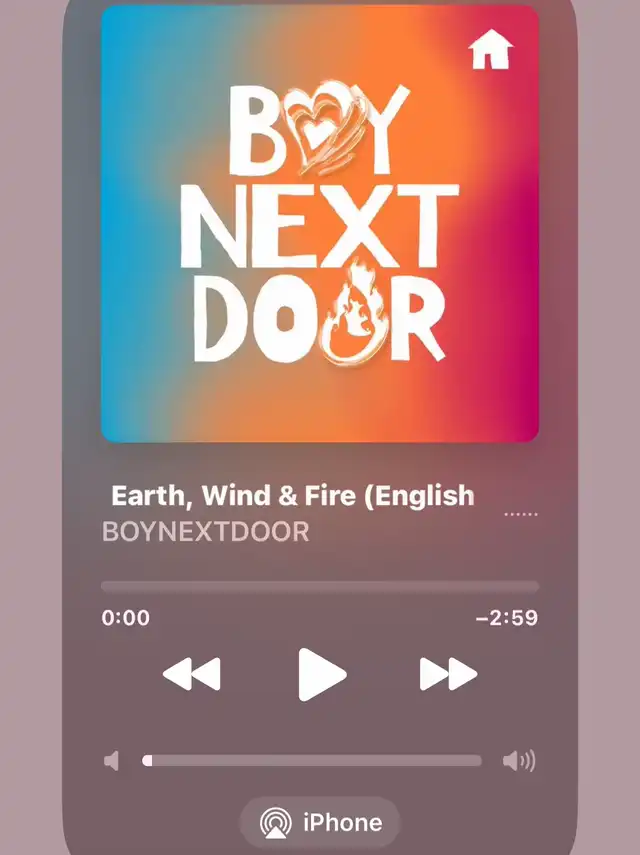
Task: Tap the song progress bar
Action: (x=320, y=587)
